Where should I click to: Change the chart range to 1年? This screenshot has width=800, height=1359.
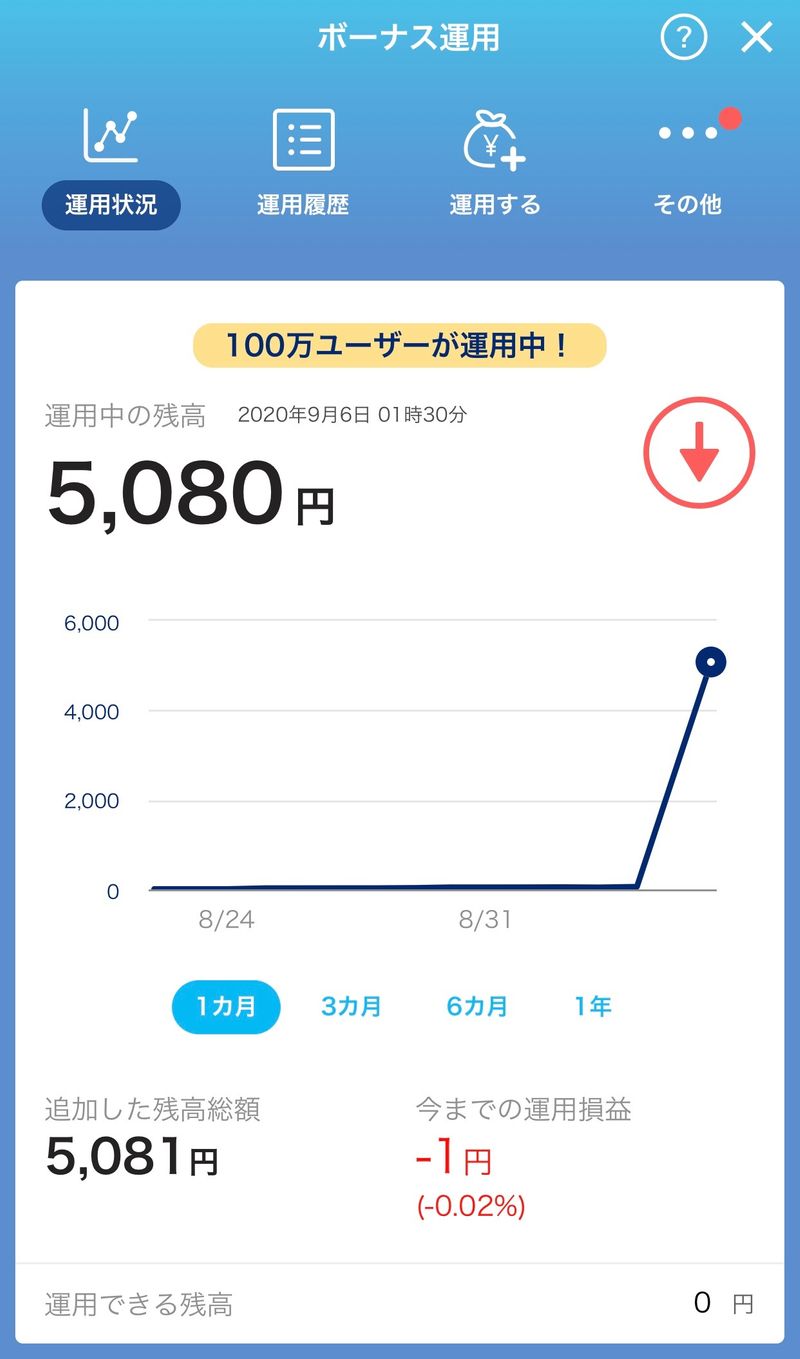tap(593, 1006)
